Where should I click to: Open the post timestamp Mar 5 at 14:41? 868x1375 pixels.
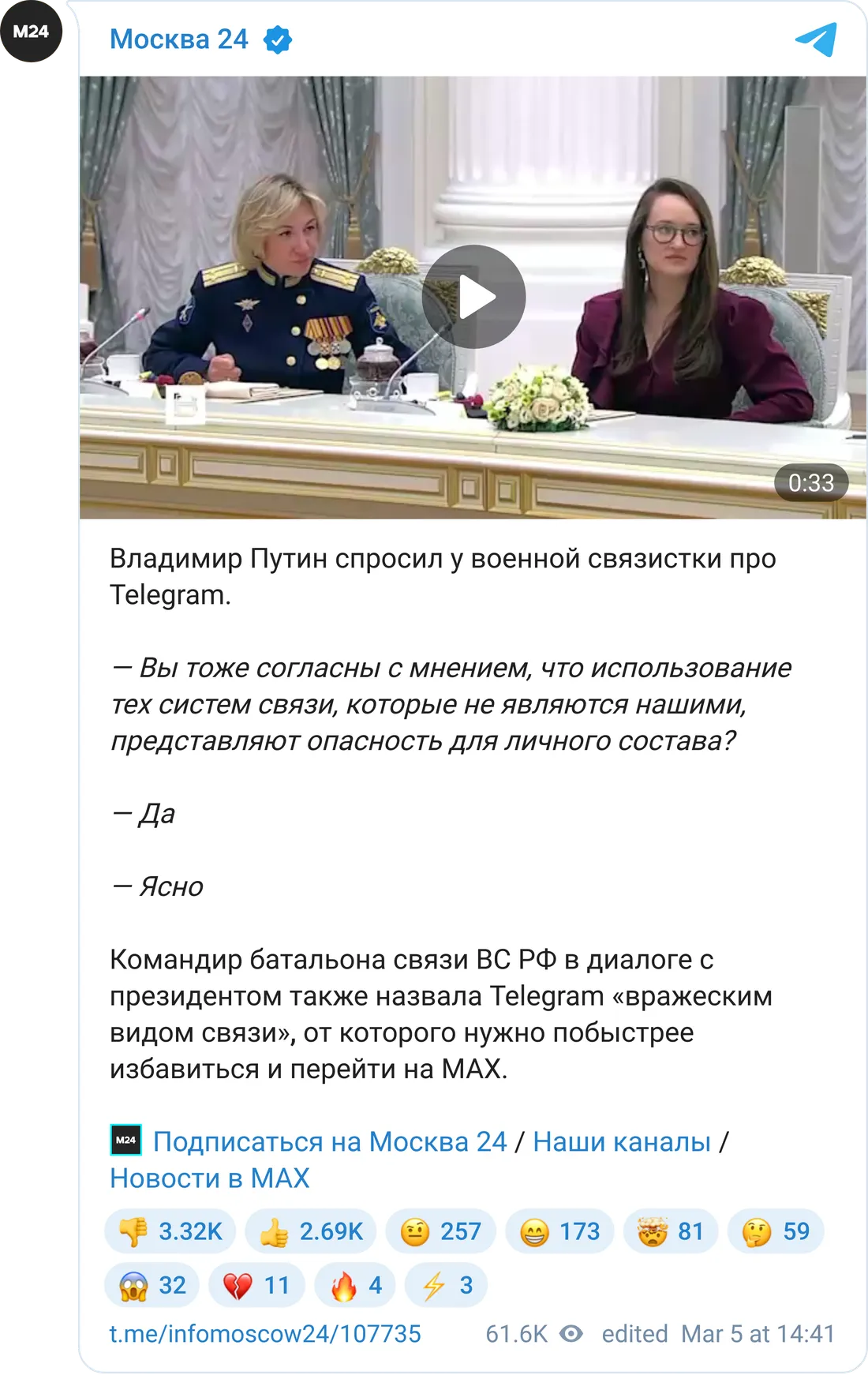pos(758,1333)
